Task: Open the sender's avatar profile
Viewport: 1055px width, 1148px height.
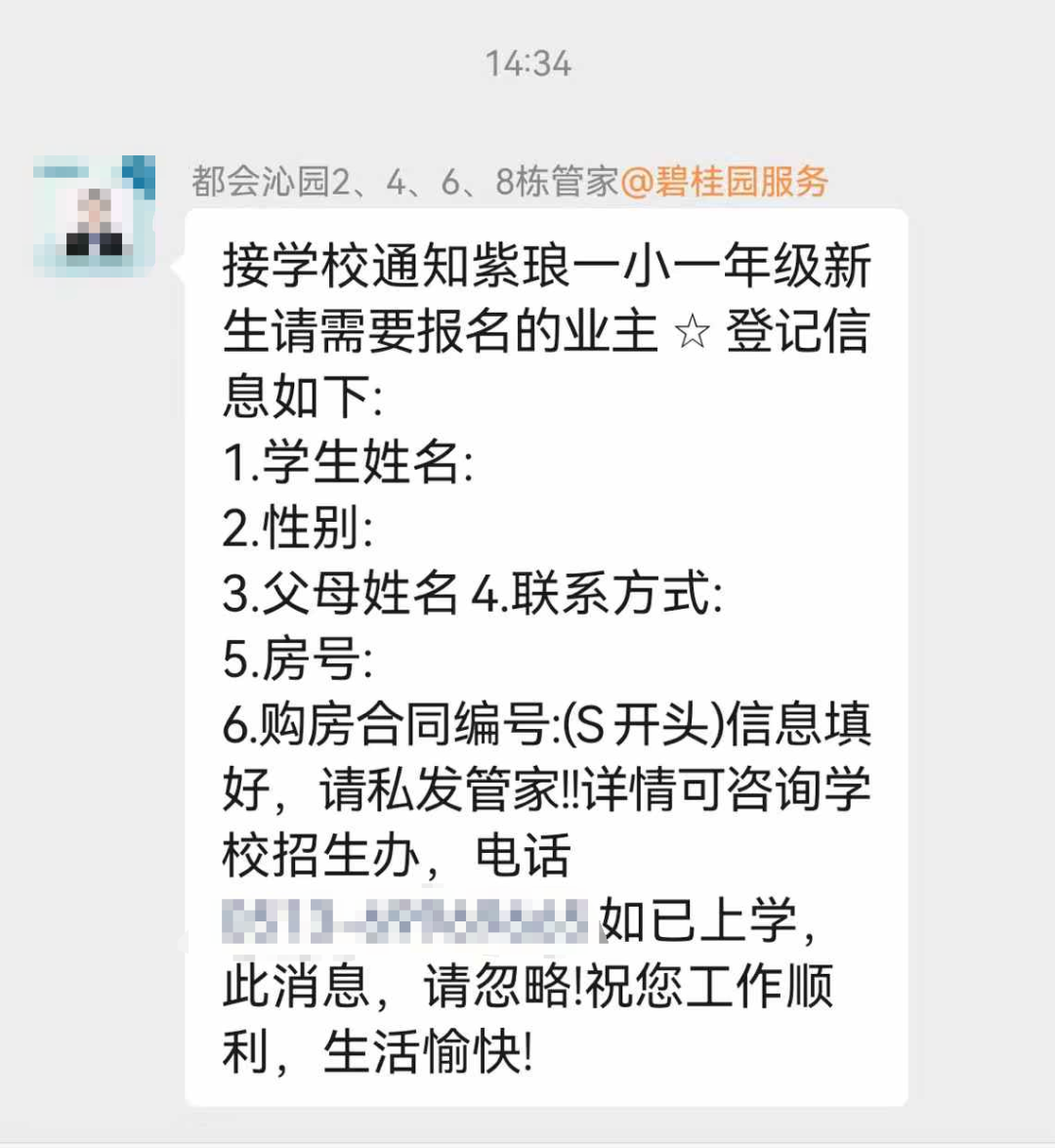Action: [x=94, y=216]
